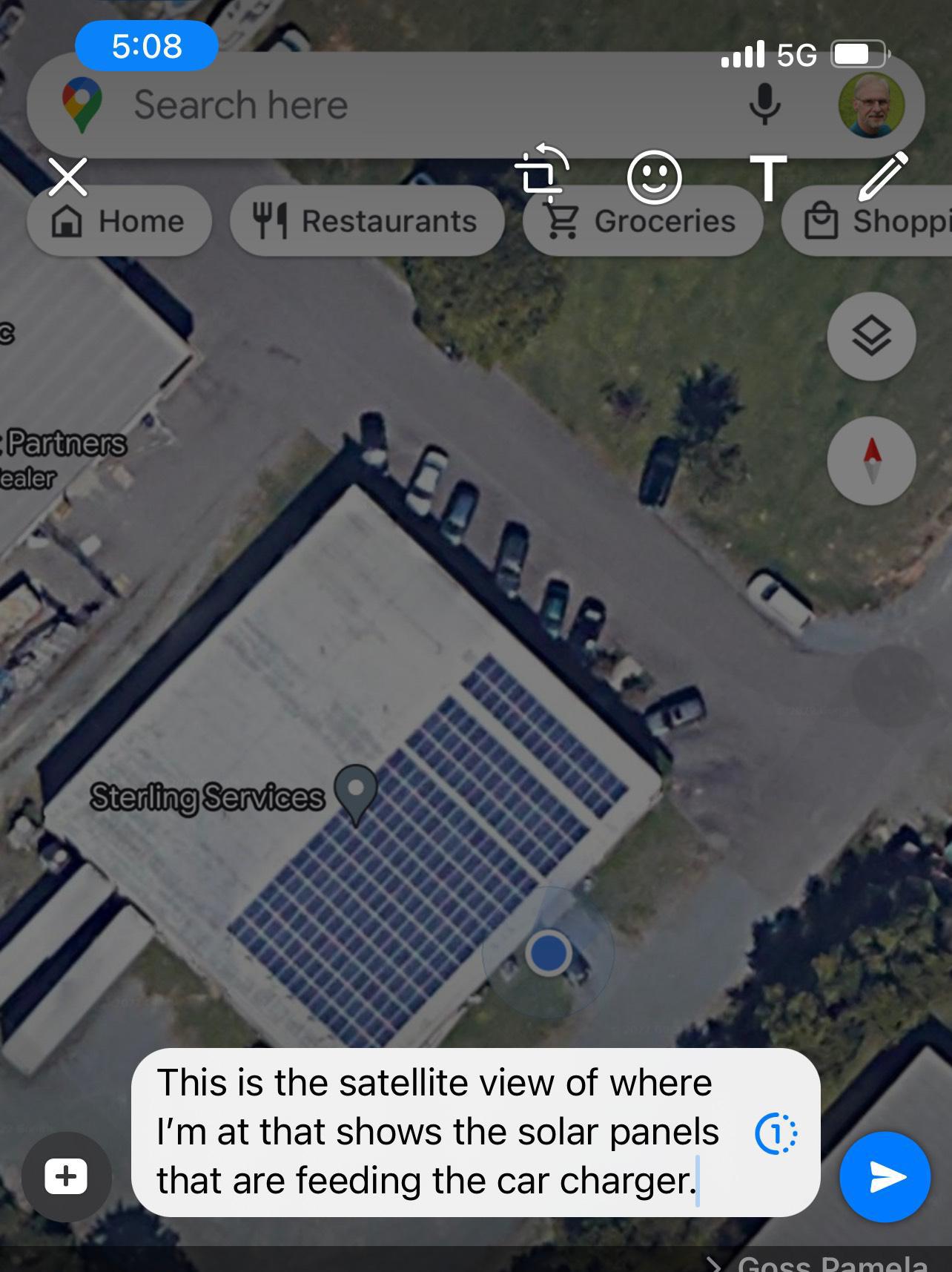
Task: Reveal more category chips past Shopping
Action: pos(927,220)
